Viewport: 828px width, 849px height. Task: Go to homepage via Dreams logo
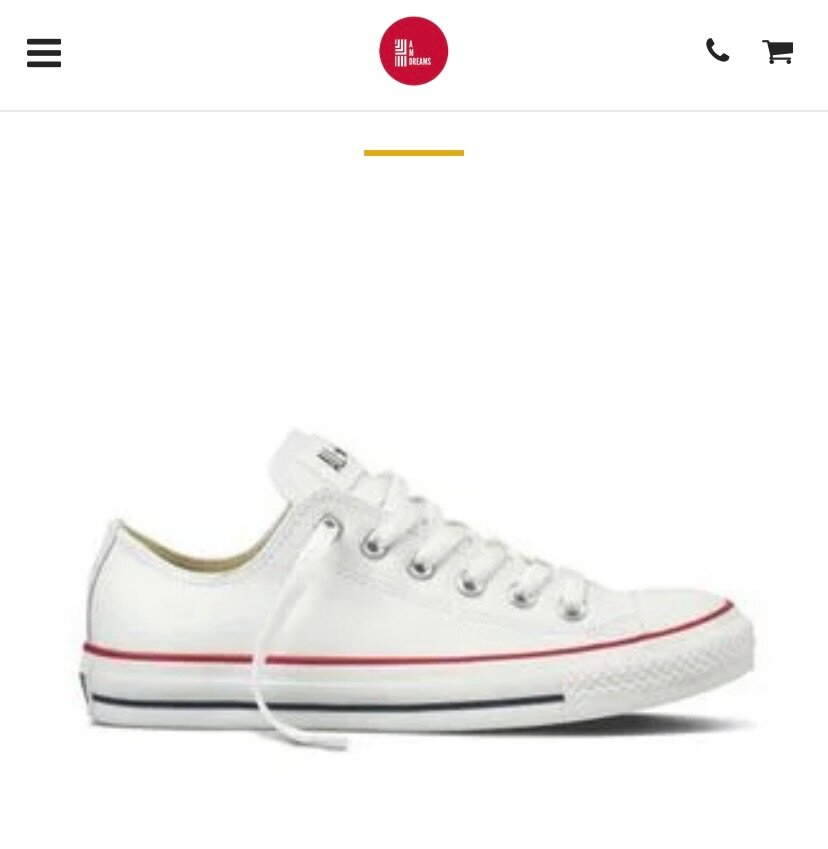point(413,51)
